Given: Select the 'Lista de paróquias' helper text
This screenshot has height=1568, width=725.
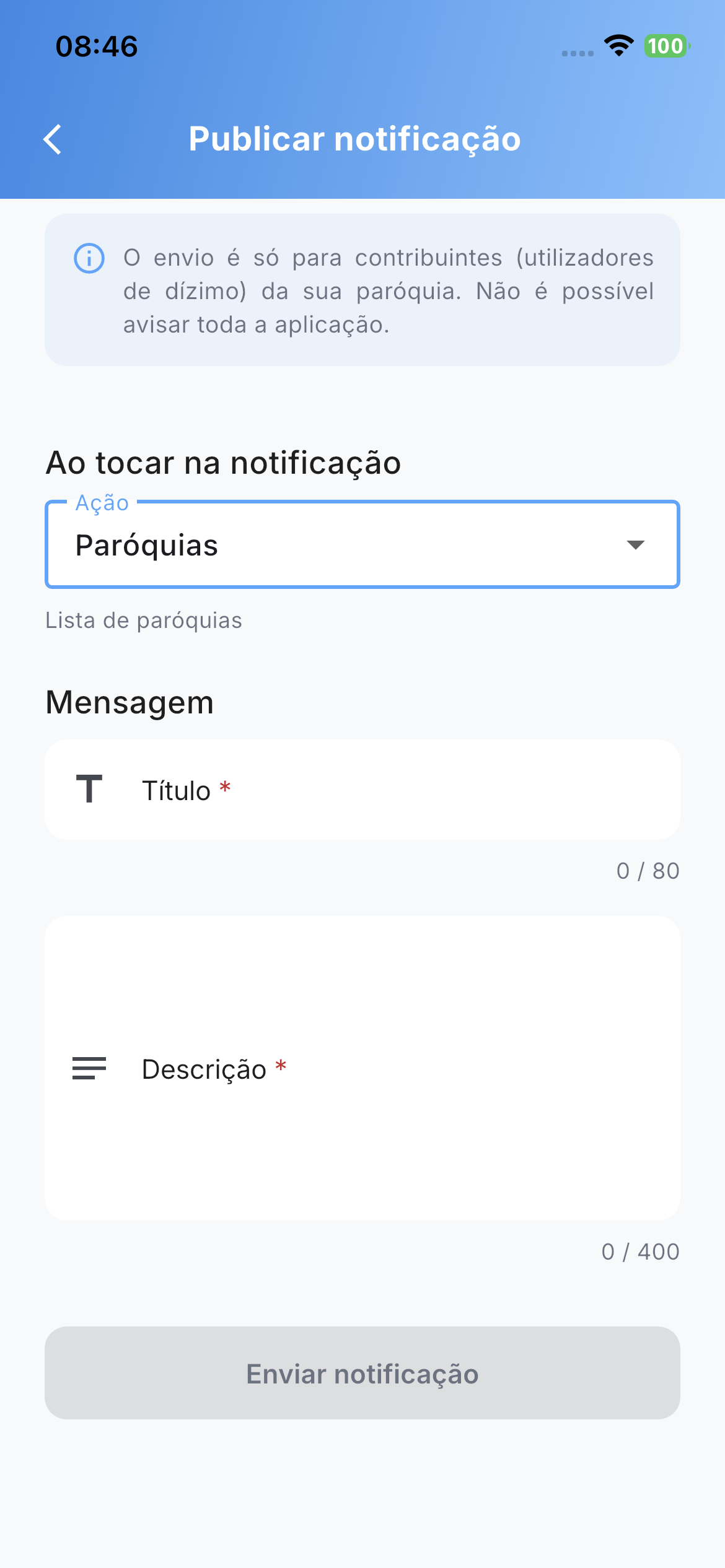Looking at the screenshot, I should tap(144, 620).
